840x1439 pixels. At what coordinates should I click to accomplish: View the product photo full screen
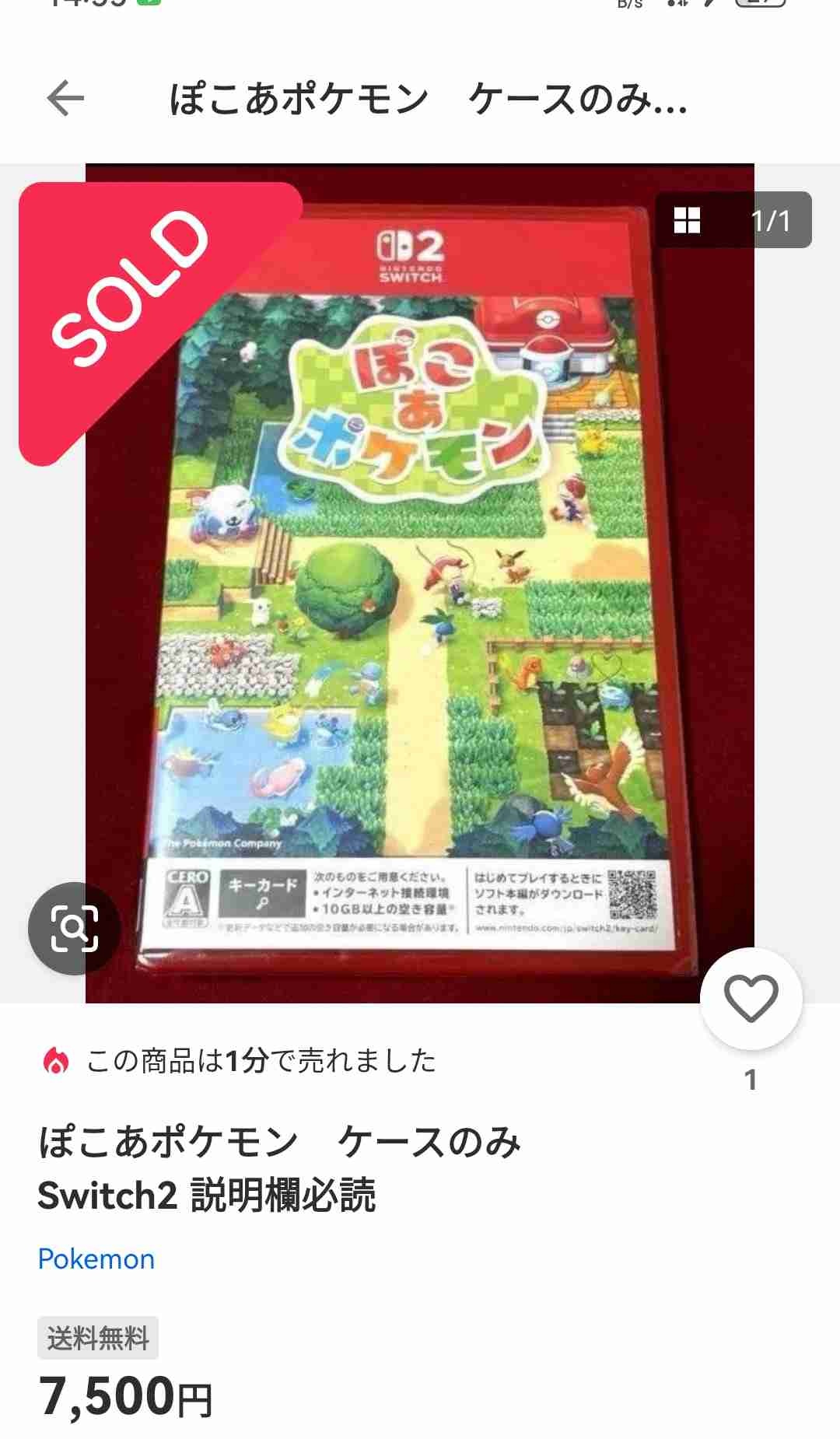(420, 583)
